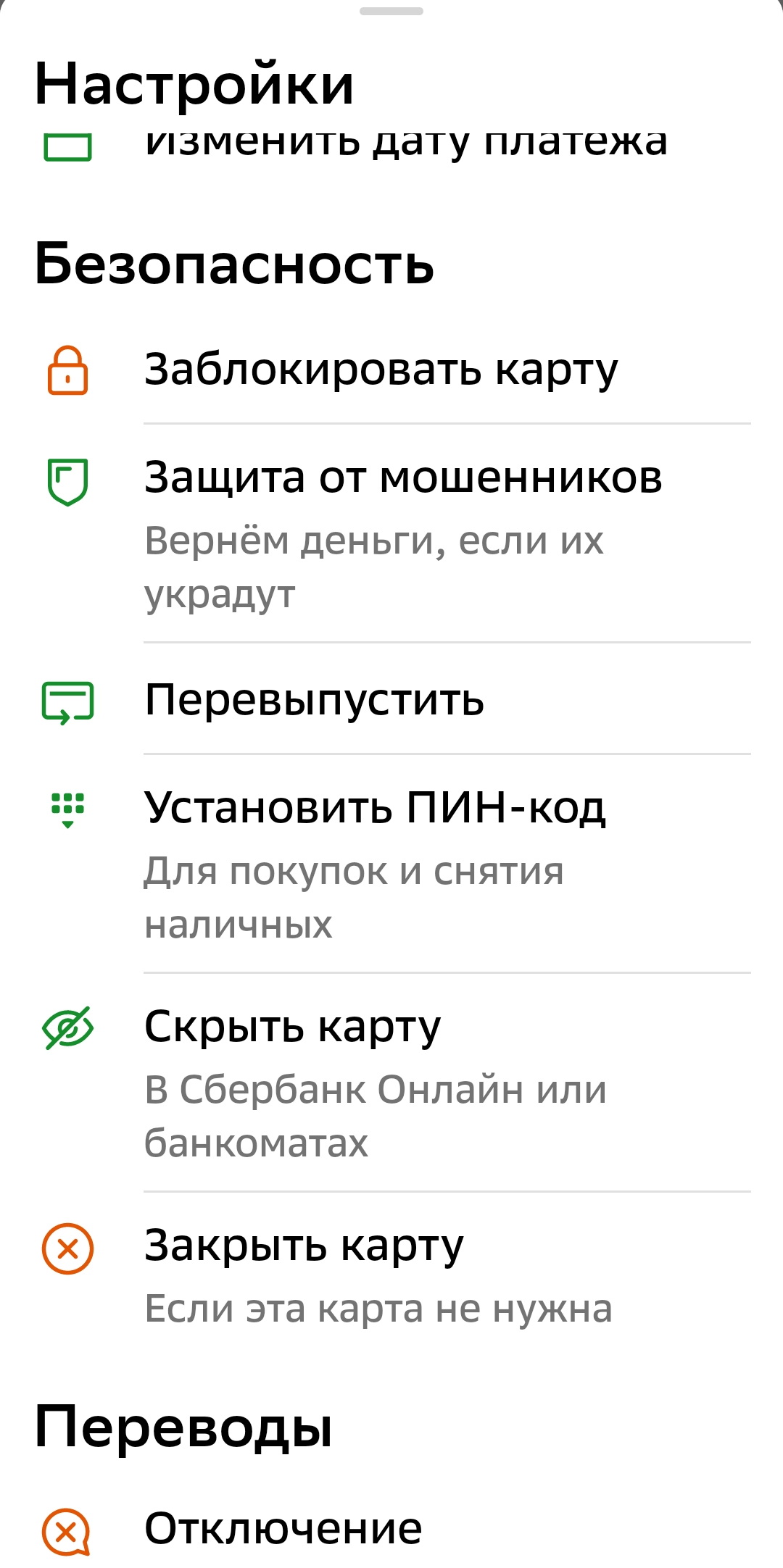
Task: Open Защита от мошенников settings
Action: point(391,533)
